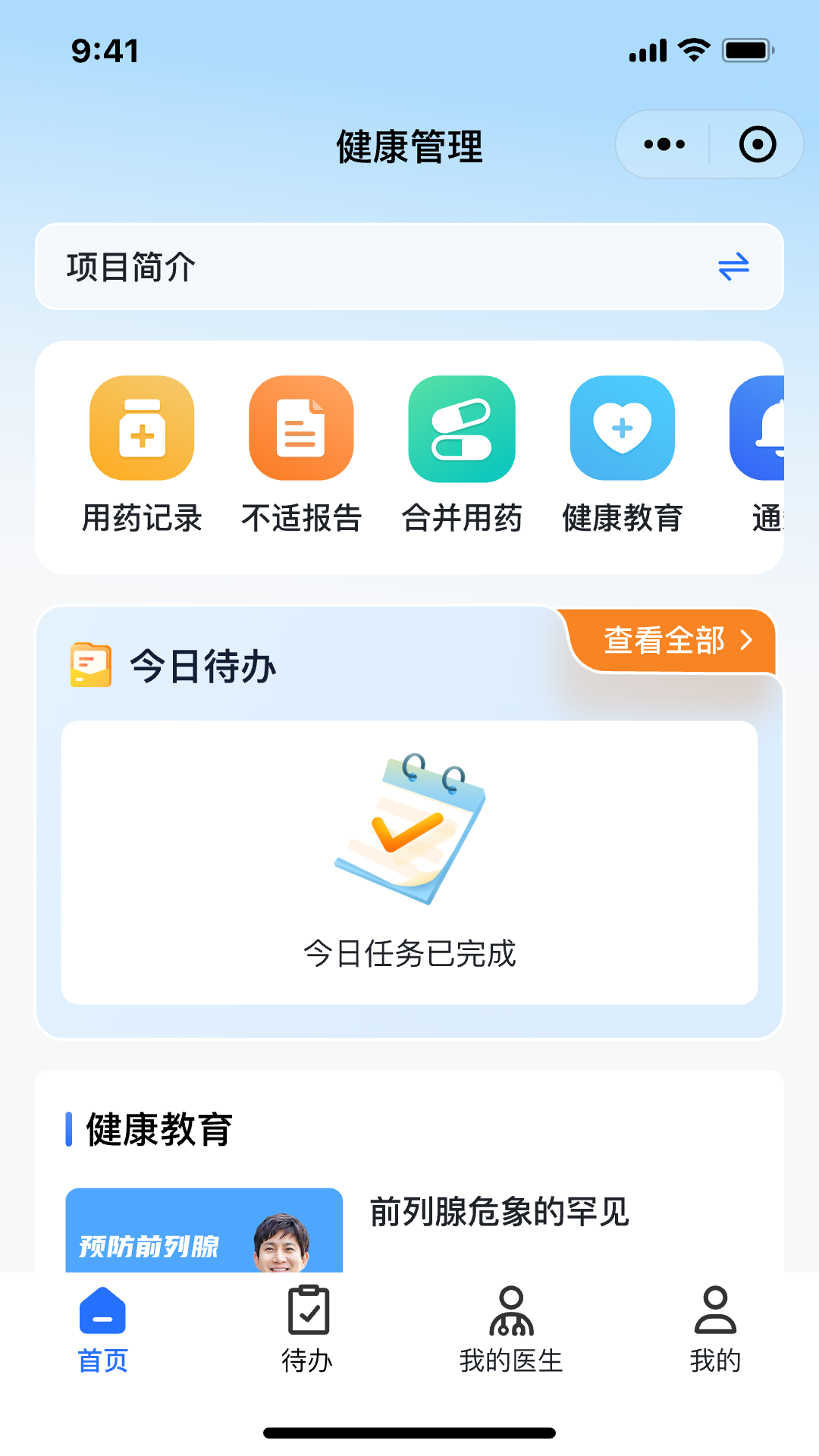Tap the 健康教育 health education heart icon

click(x=622, y=428)
